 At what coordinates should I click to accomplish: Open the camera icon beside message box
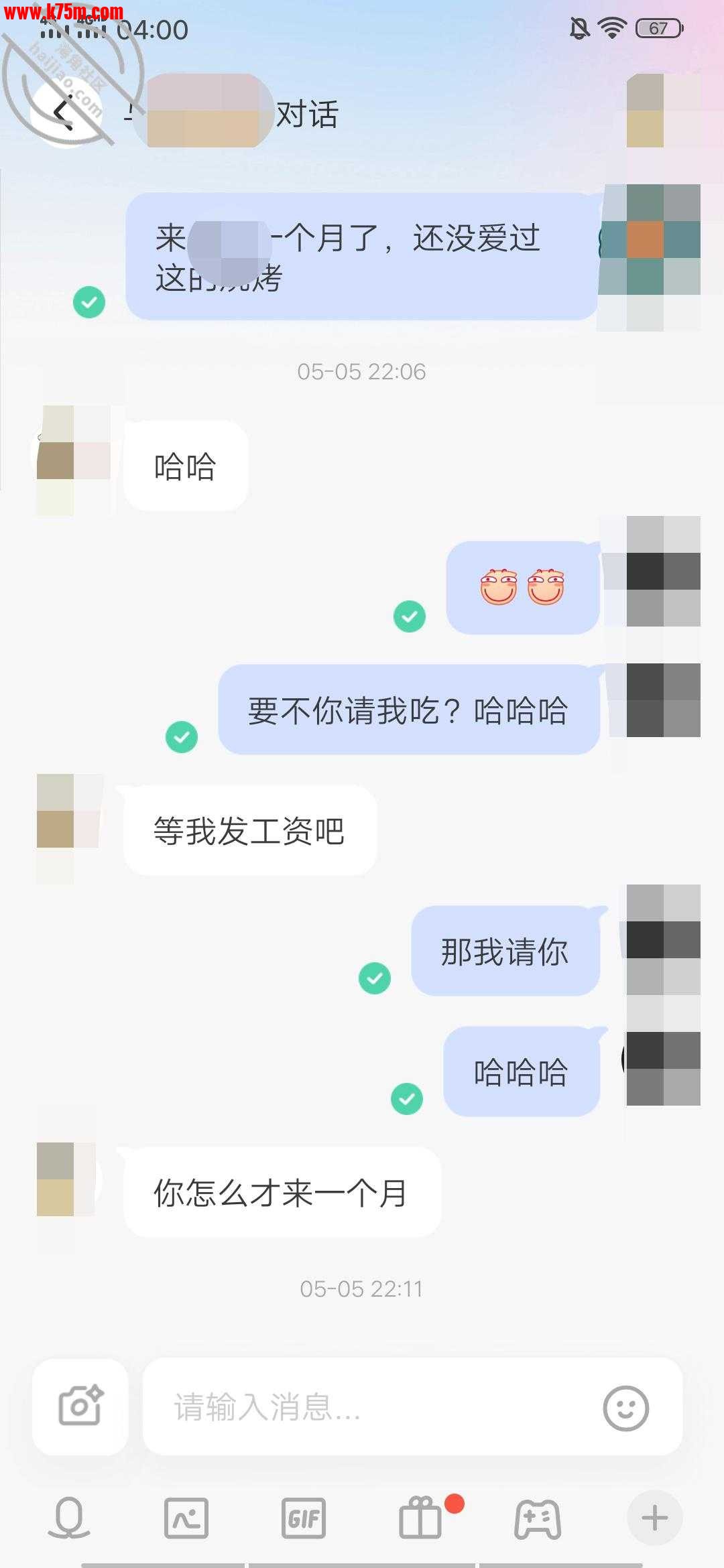pos(80,1406)
